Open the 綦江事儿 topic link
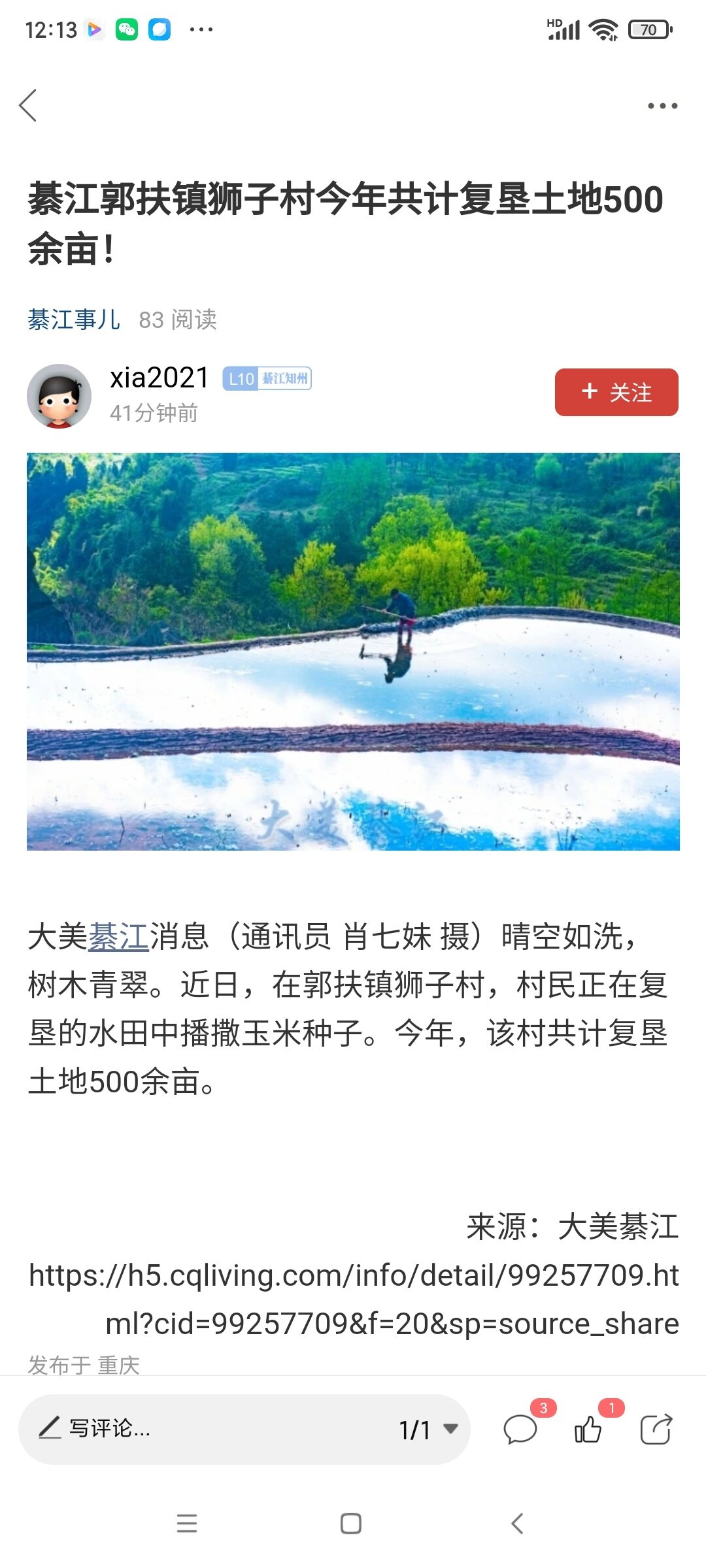This screenshot has width=706, height=1568. (74, 319)
